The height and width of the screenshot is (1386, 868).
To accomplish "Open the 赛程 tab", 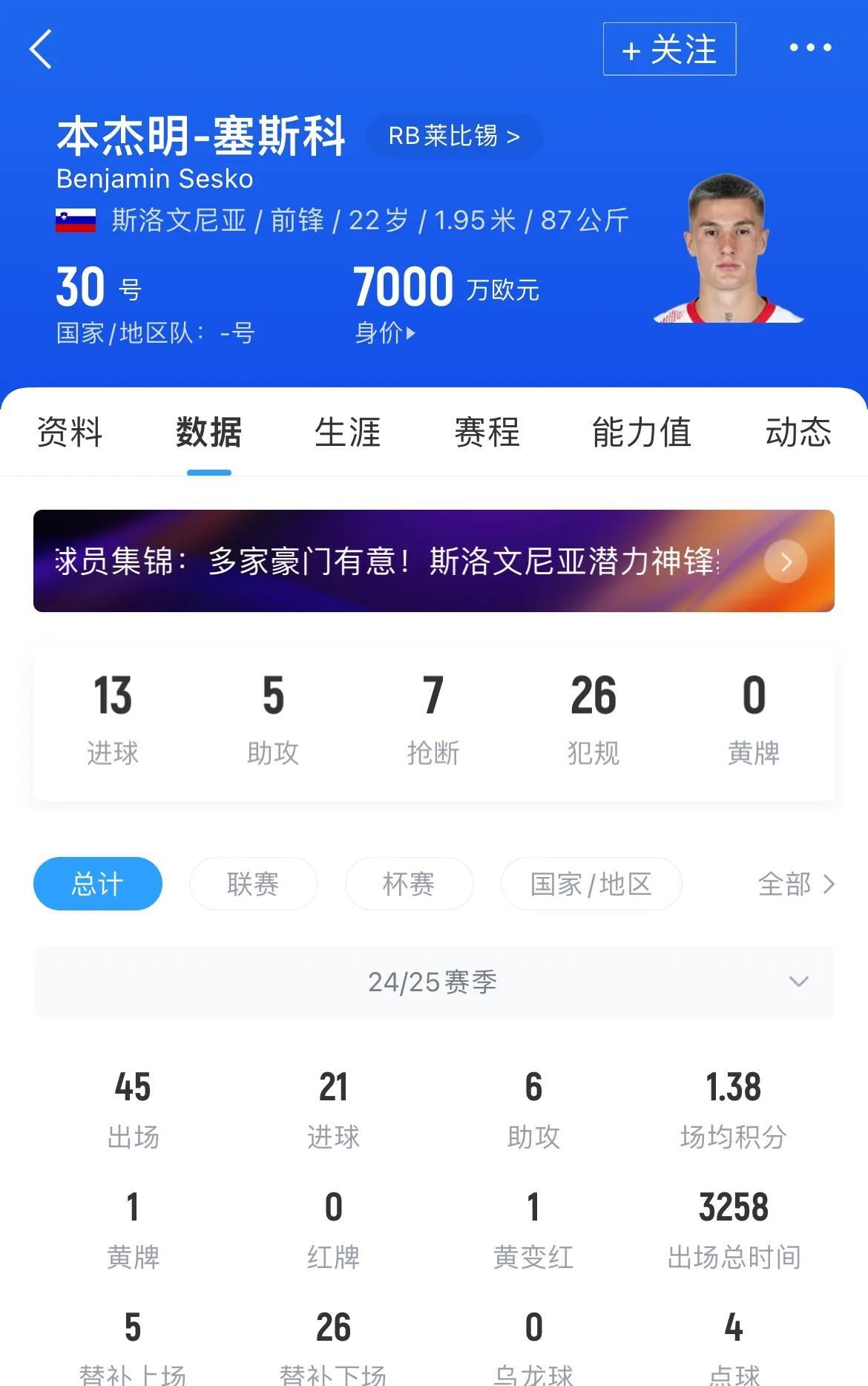I will click(487, 433).
